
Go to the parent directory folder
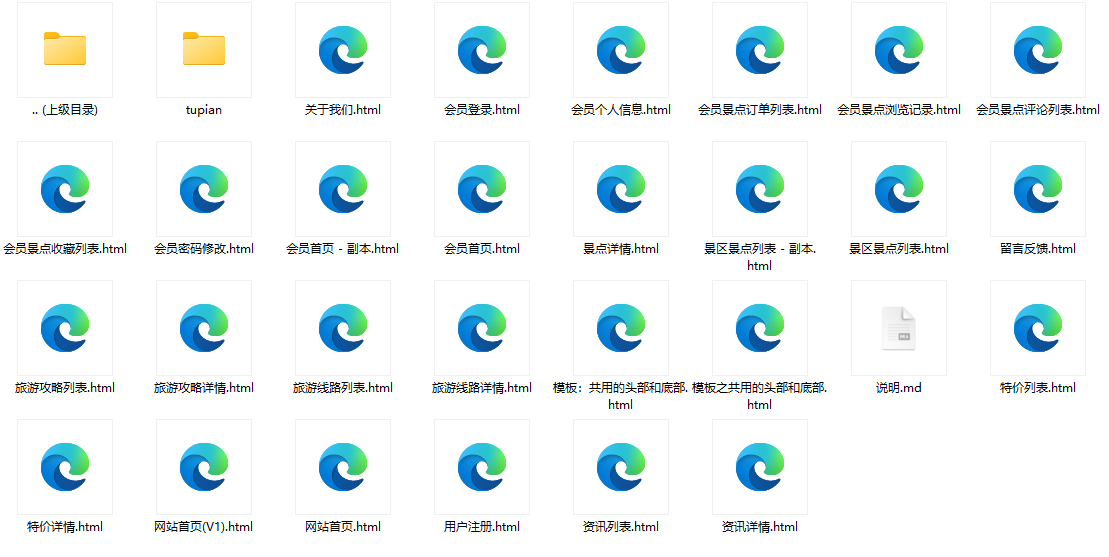click(65, 50)
